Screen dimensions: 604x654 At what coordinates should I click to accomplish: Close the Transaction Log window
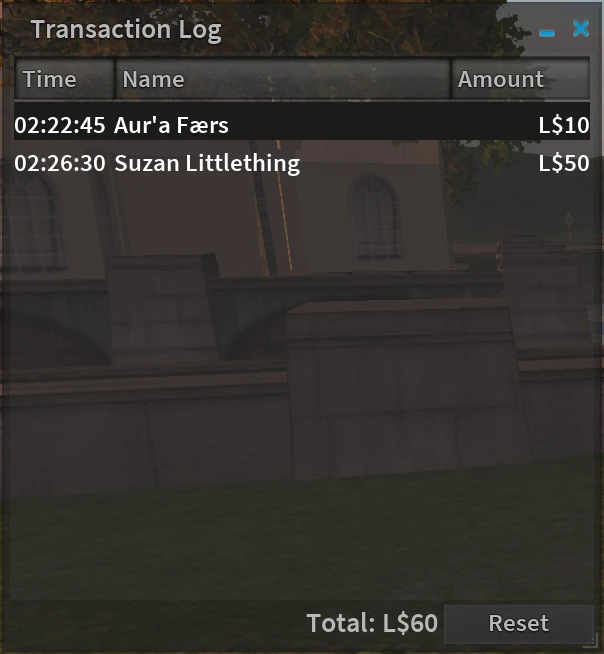pyautogui.click(x=580, y=29)
